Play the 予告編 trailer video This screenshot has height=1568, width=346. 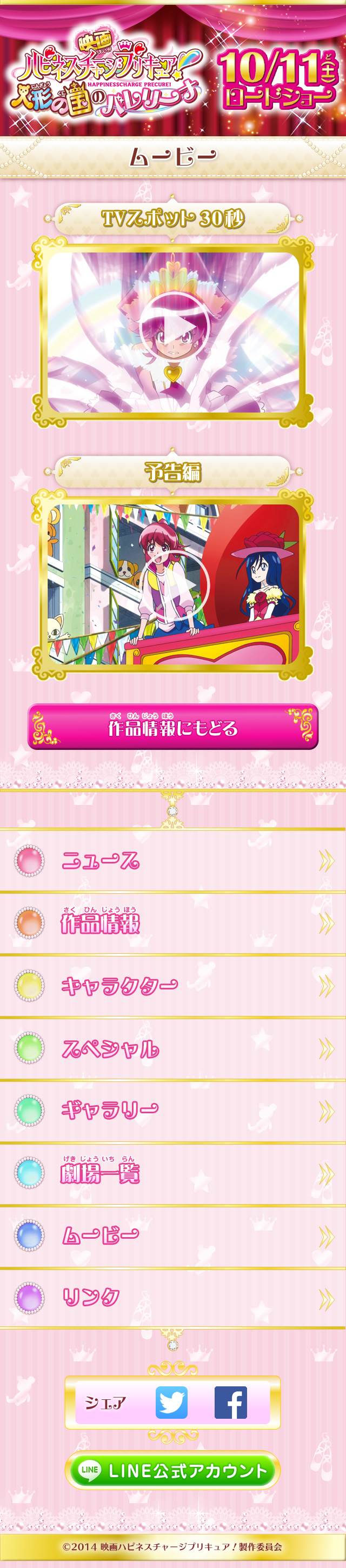coord(174,584)
